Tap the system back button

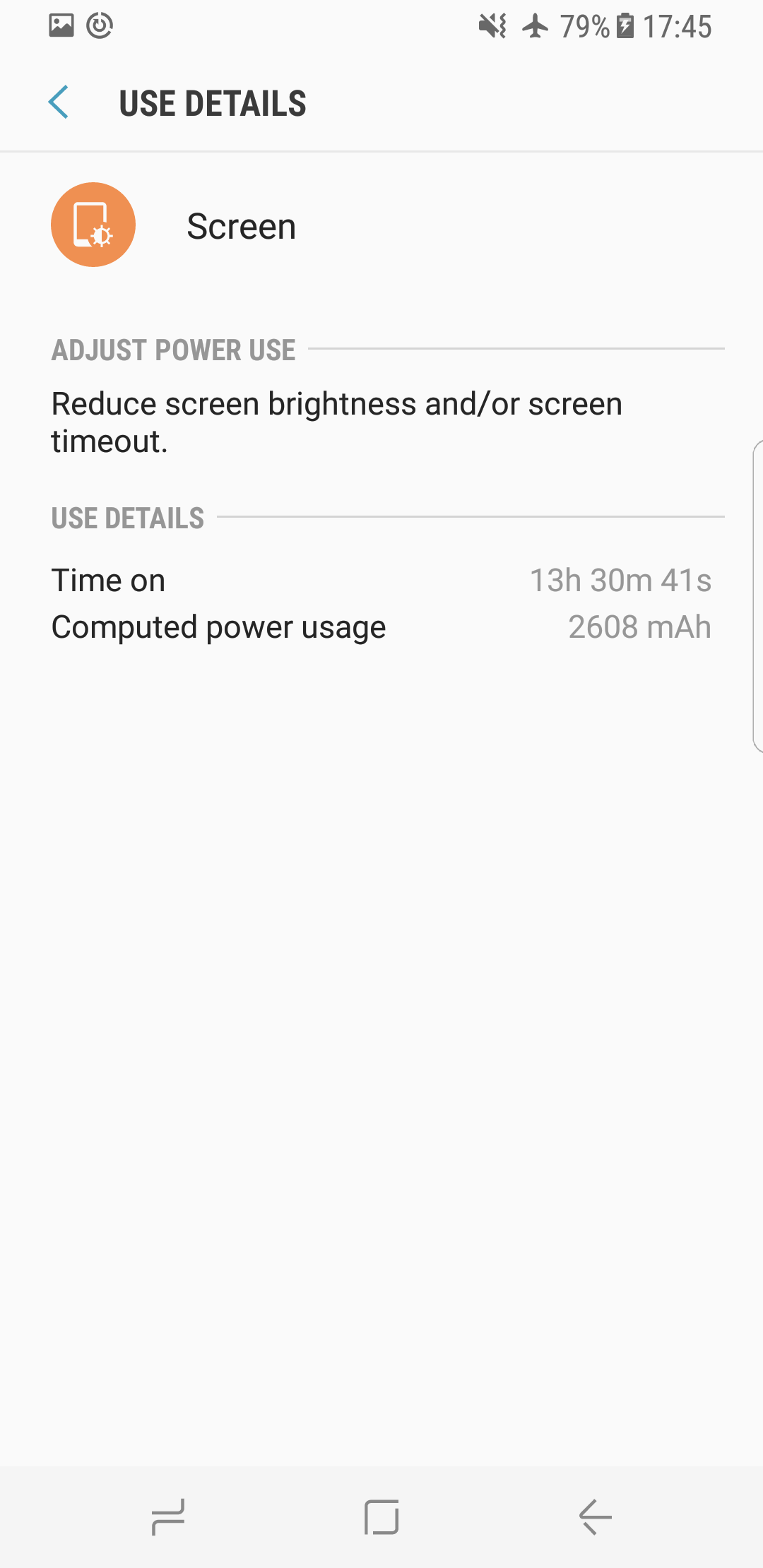click(595, 1517)
